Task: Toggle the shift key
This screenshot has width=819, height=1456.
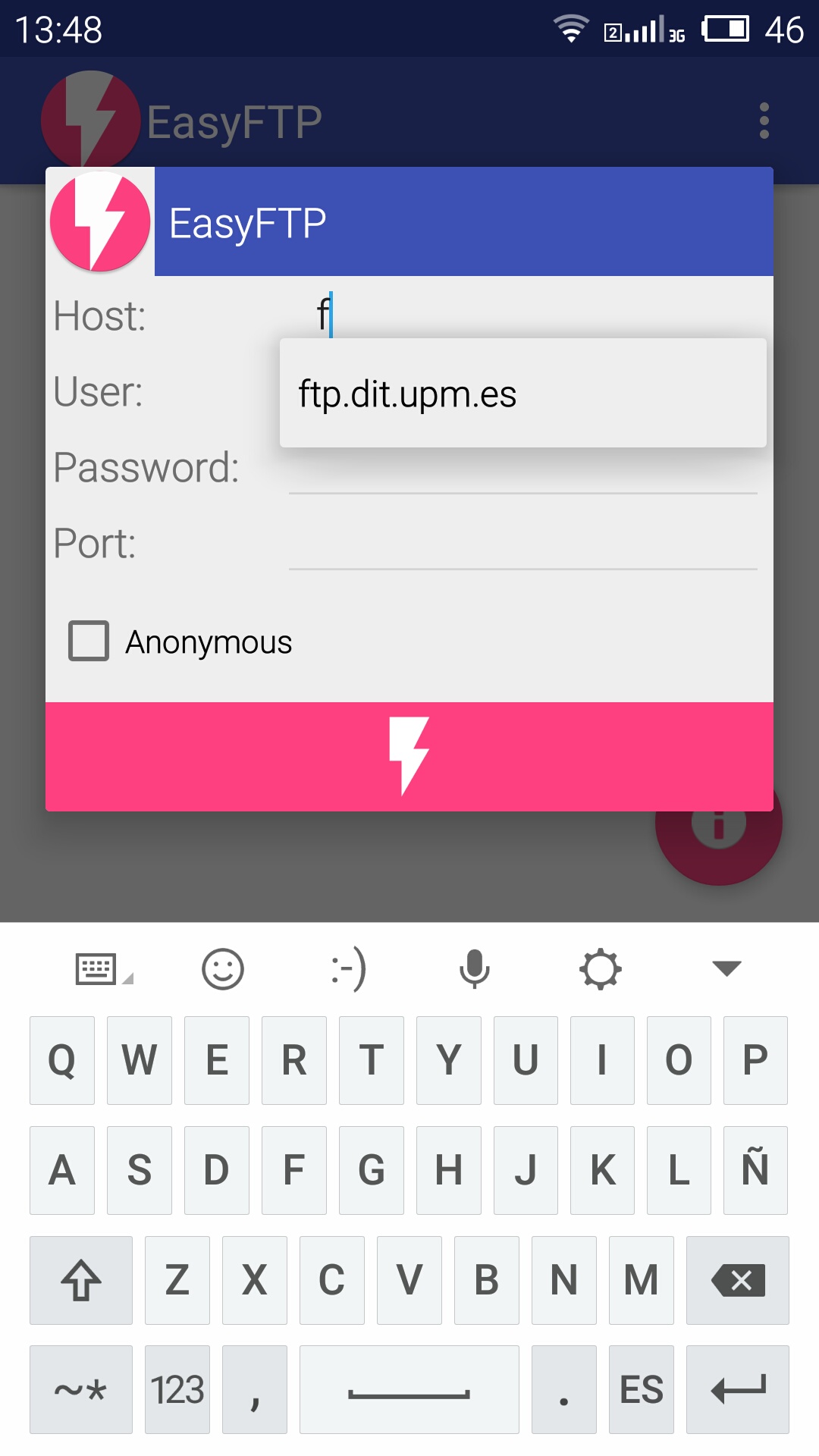Action: click(81, 1280)
